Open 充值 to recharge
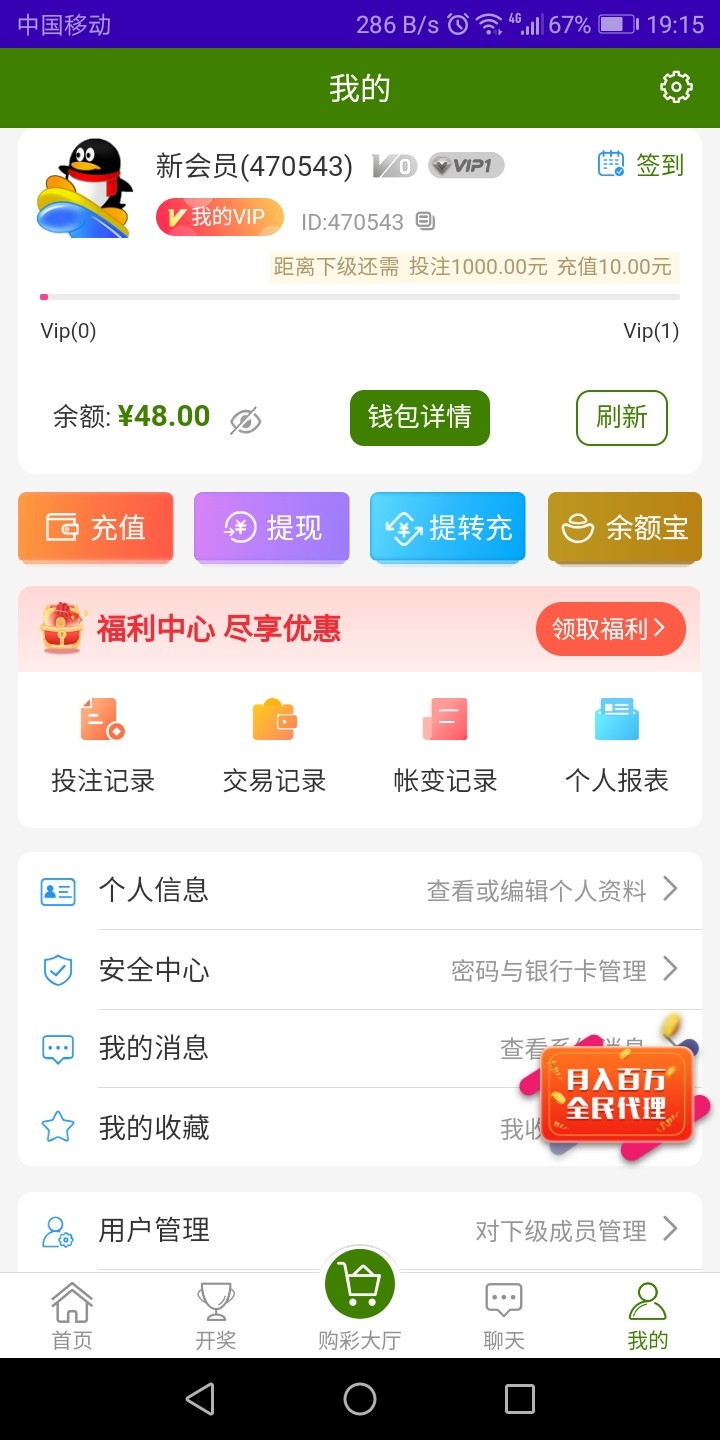Image resolution: width=720 pixels, height=1440 pixels. tap(96, 527)
